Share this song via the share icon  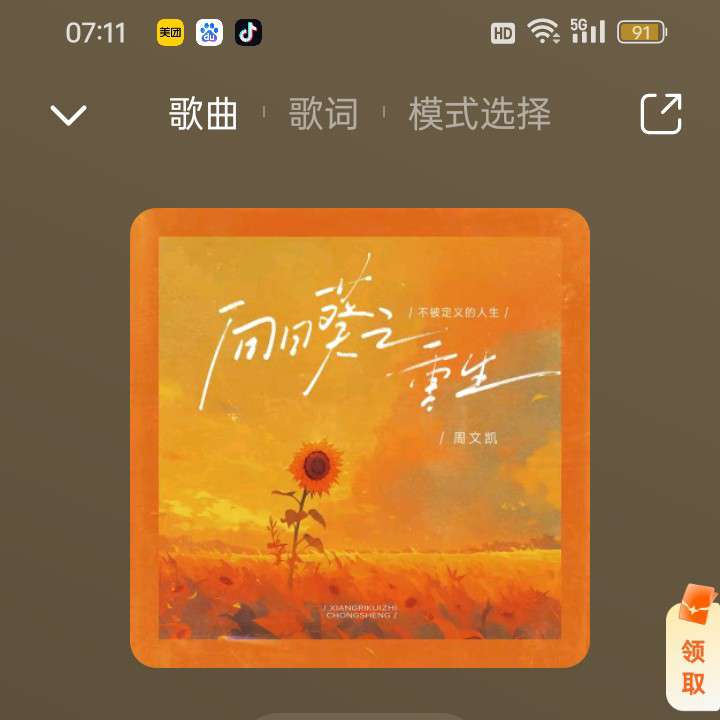(x=661, y=114)
